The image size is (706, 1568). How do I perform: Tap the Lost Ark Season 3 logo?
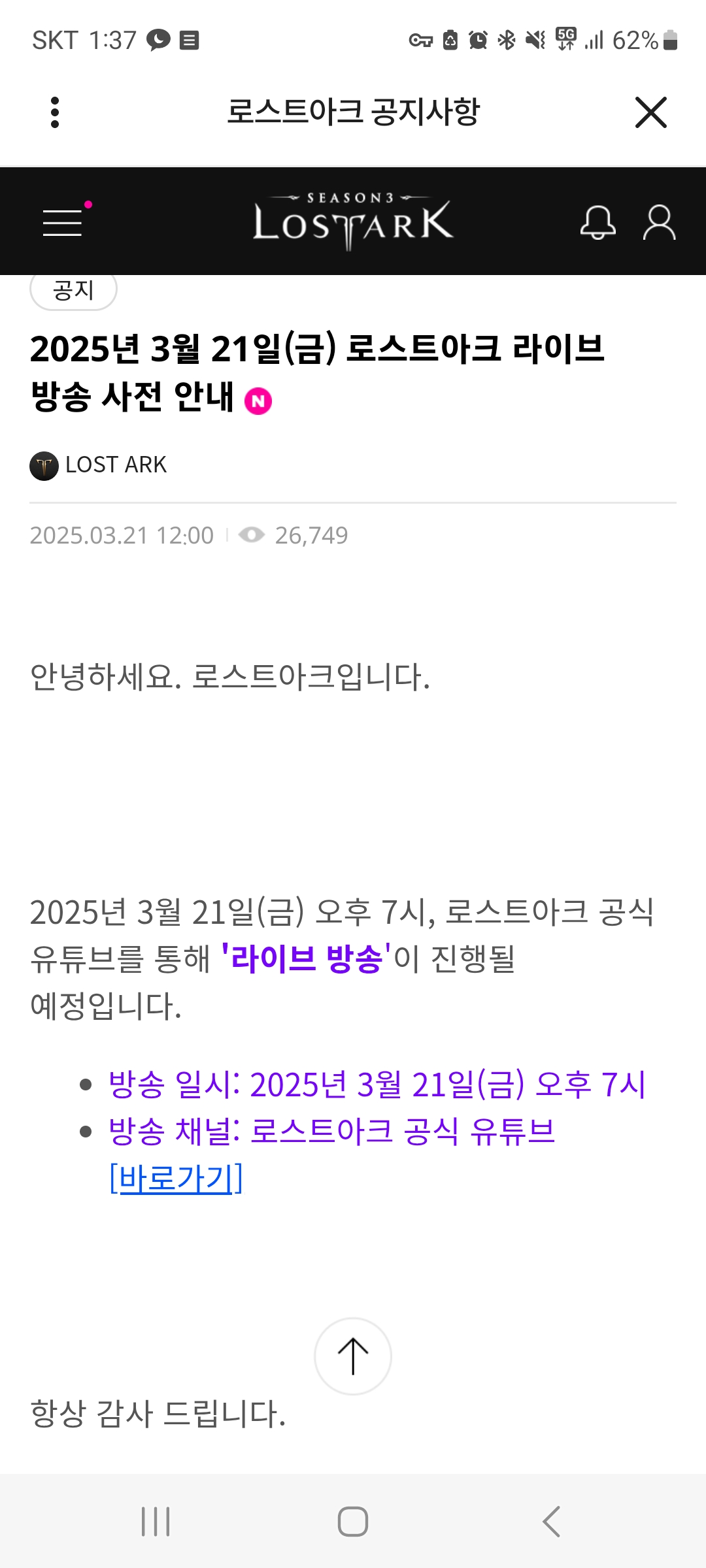353,221
